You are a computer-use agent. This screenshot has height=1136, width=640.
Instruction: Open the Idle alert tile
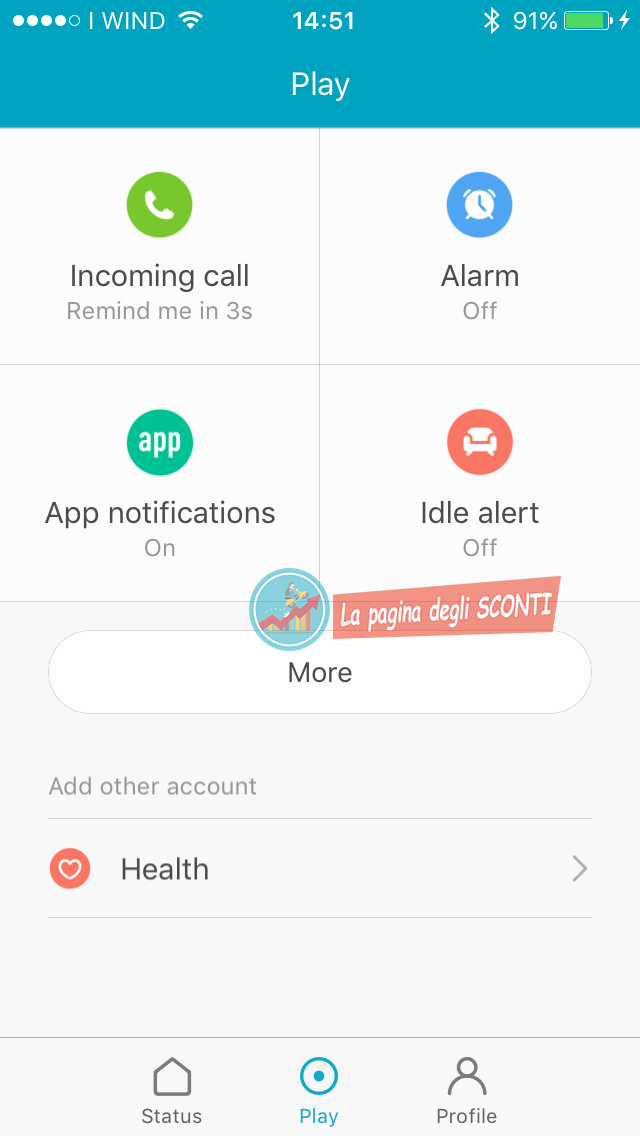click(x=480, y=483)
